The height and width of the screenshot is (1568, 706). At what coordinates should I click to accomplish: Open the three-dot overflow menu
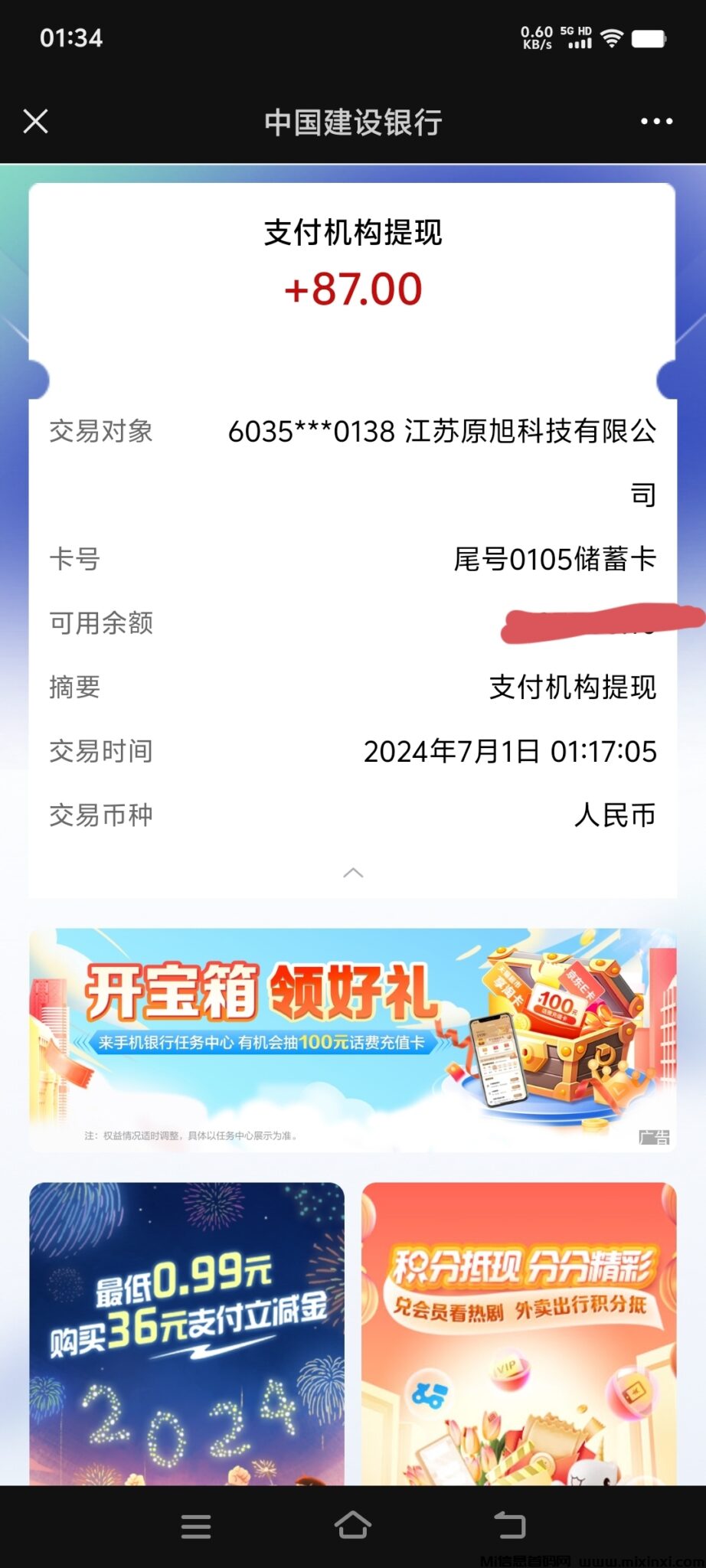point(656,122)
